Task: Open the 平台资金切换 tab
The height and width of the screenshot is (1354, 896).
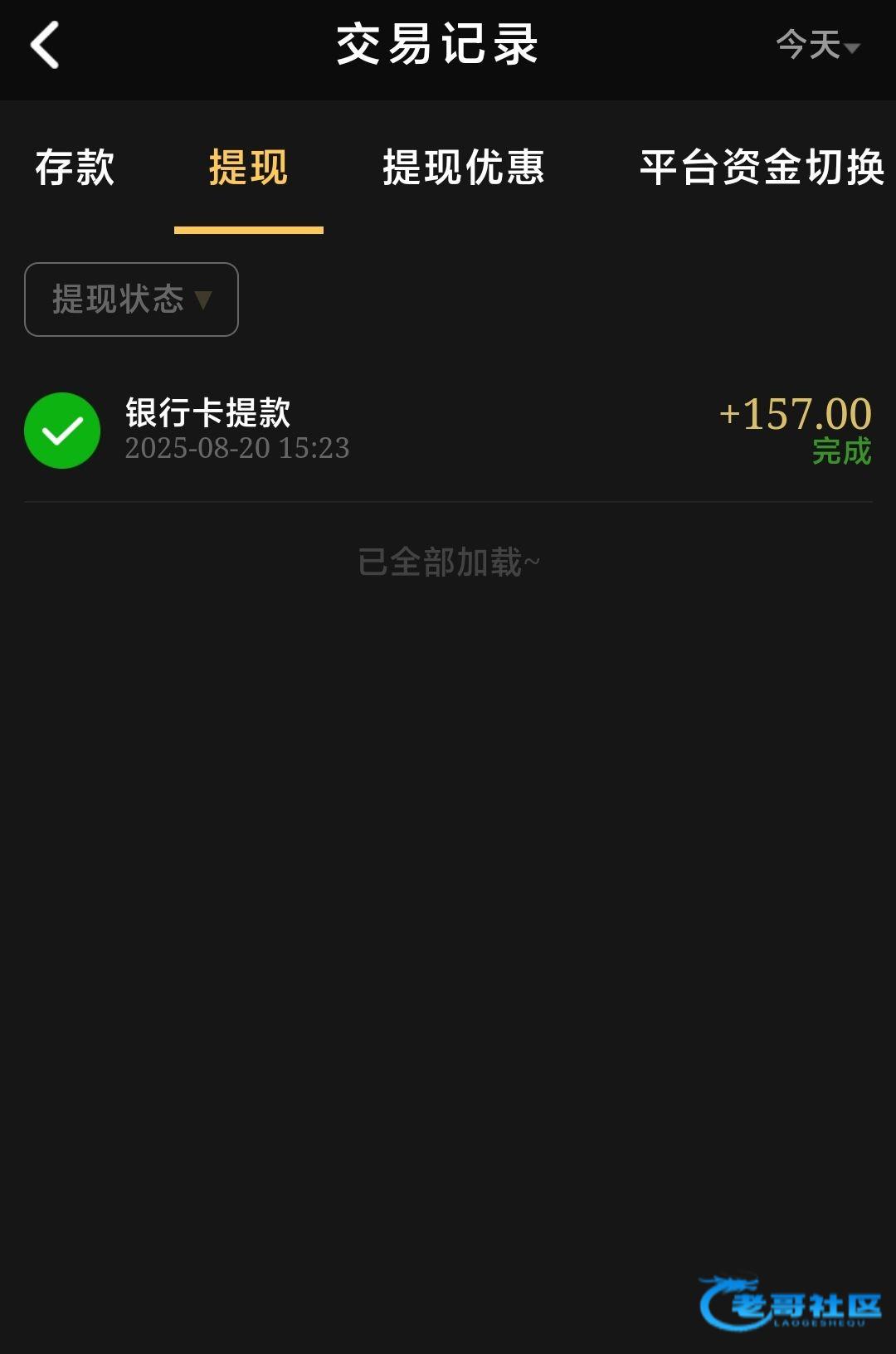Action: point(762,168)
